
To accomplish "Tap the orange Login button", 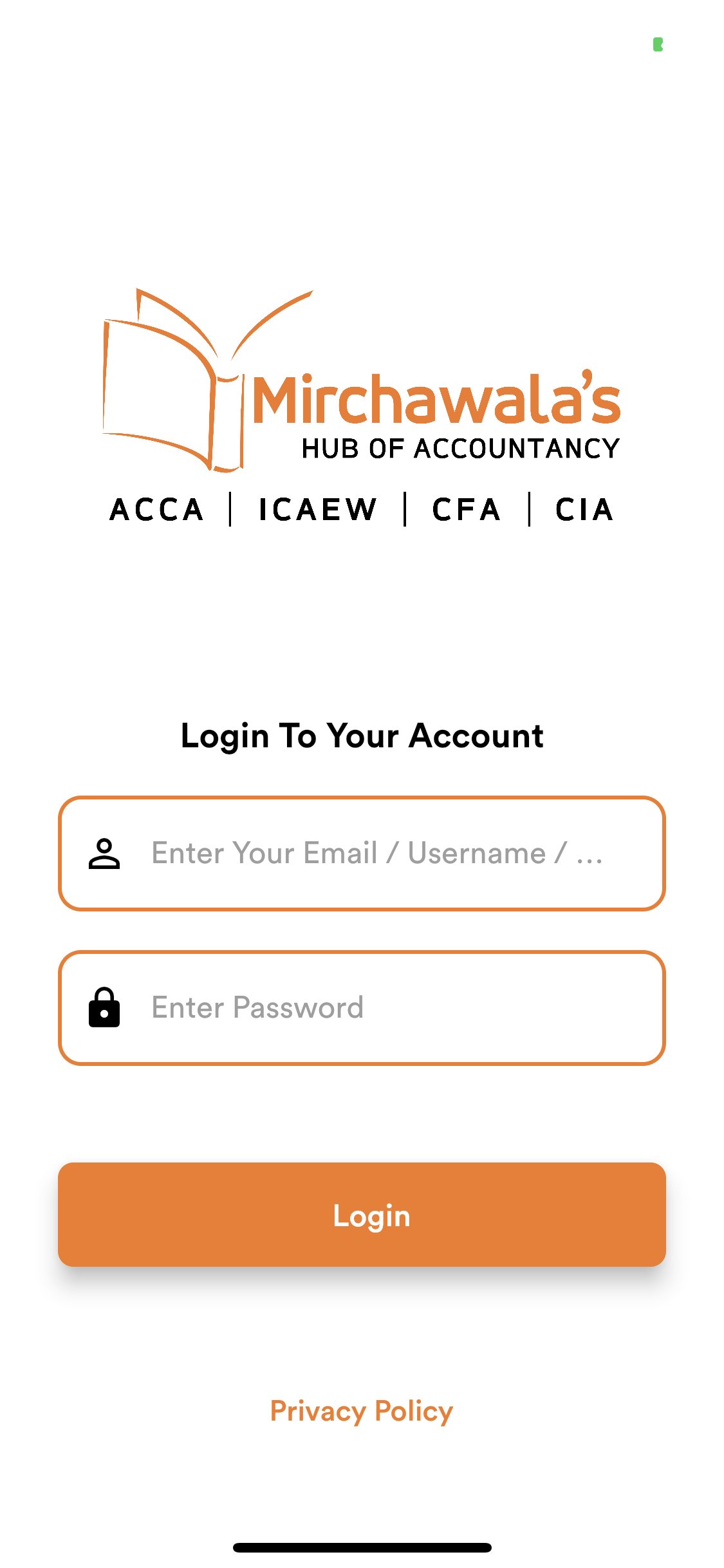I will click(x=362, y=1215).
